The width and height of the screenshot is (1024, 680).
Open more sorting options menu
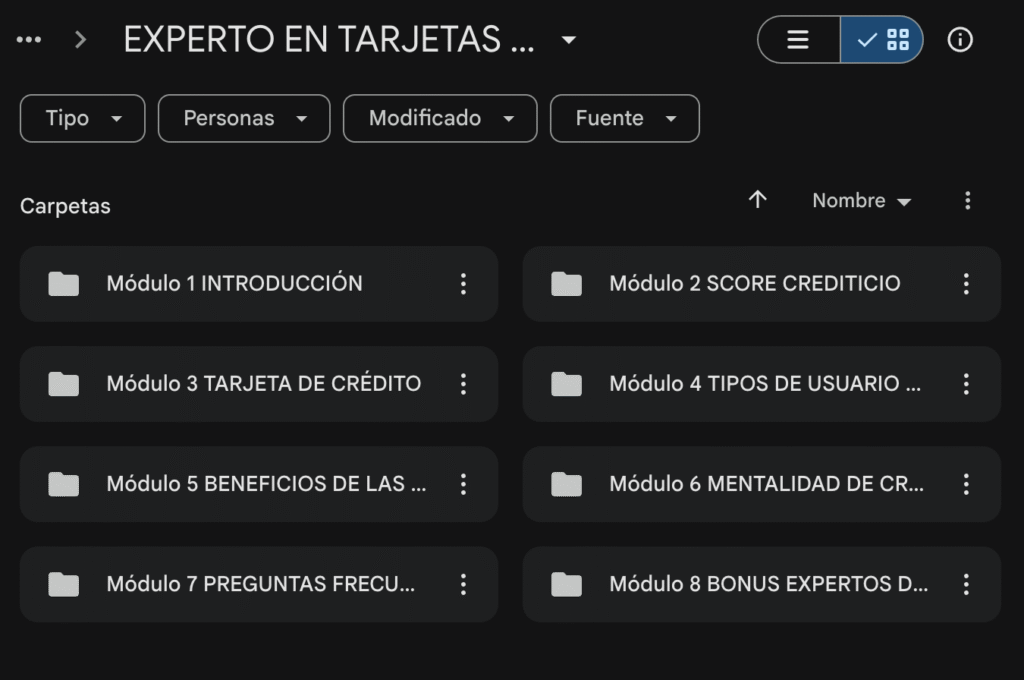coord(967,201)
